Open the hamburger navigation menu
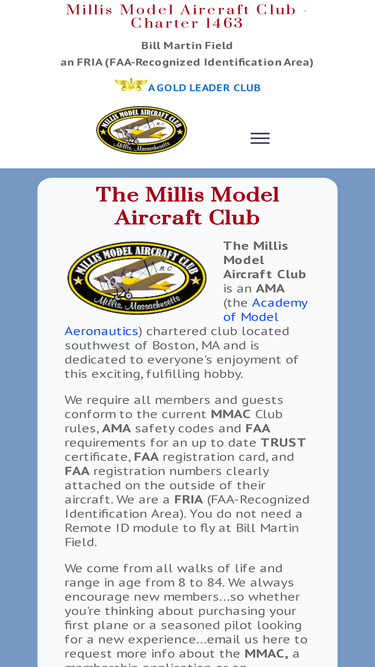This screenshot has height=667, width=375. 260,138
